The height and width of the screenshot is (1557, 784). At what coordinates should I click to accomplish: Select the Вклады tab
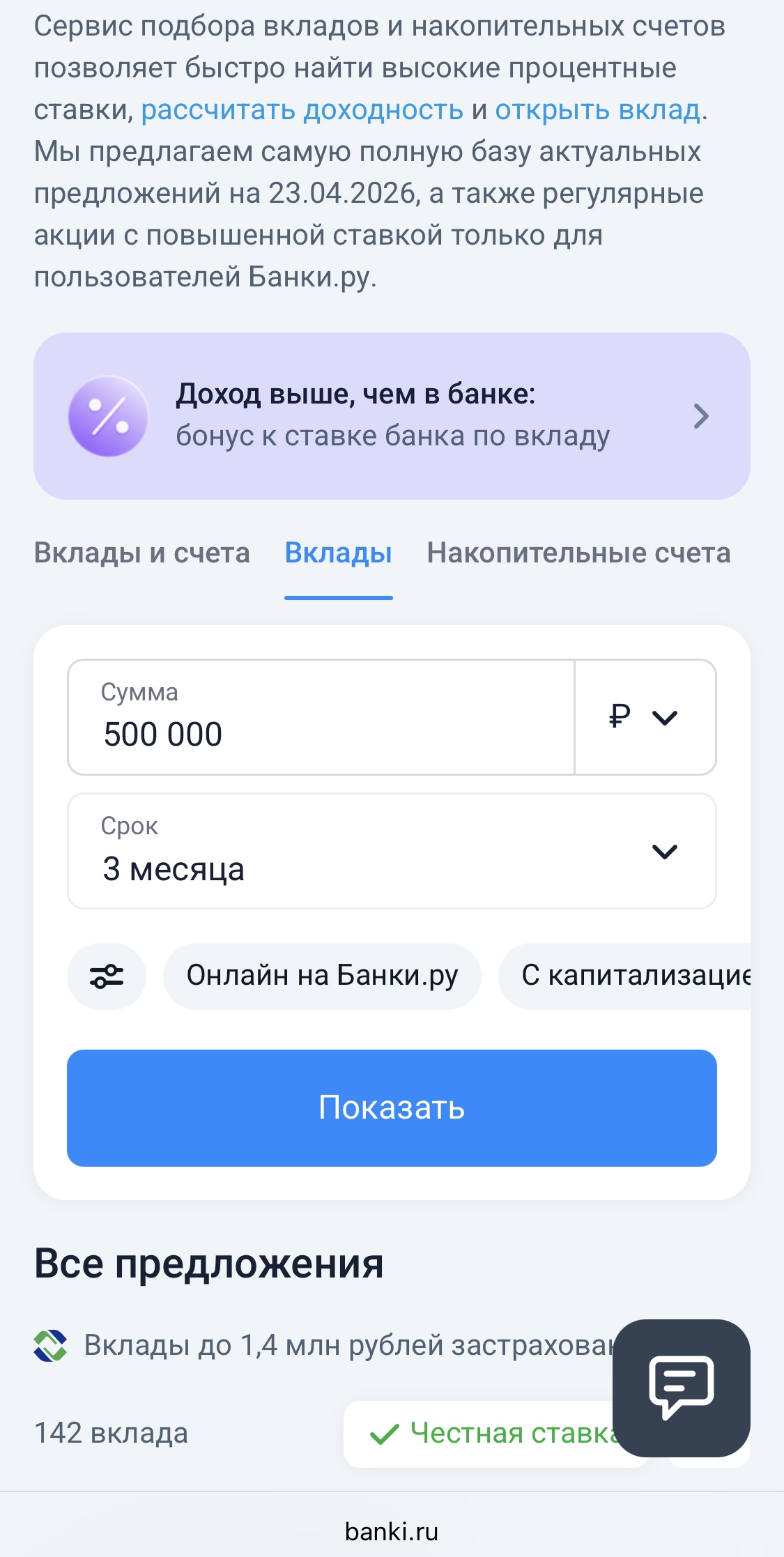[x=338, y=553]
